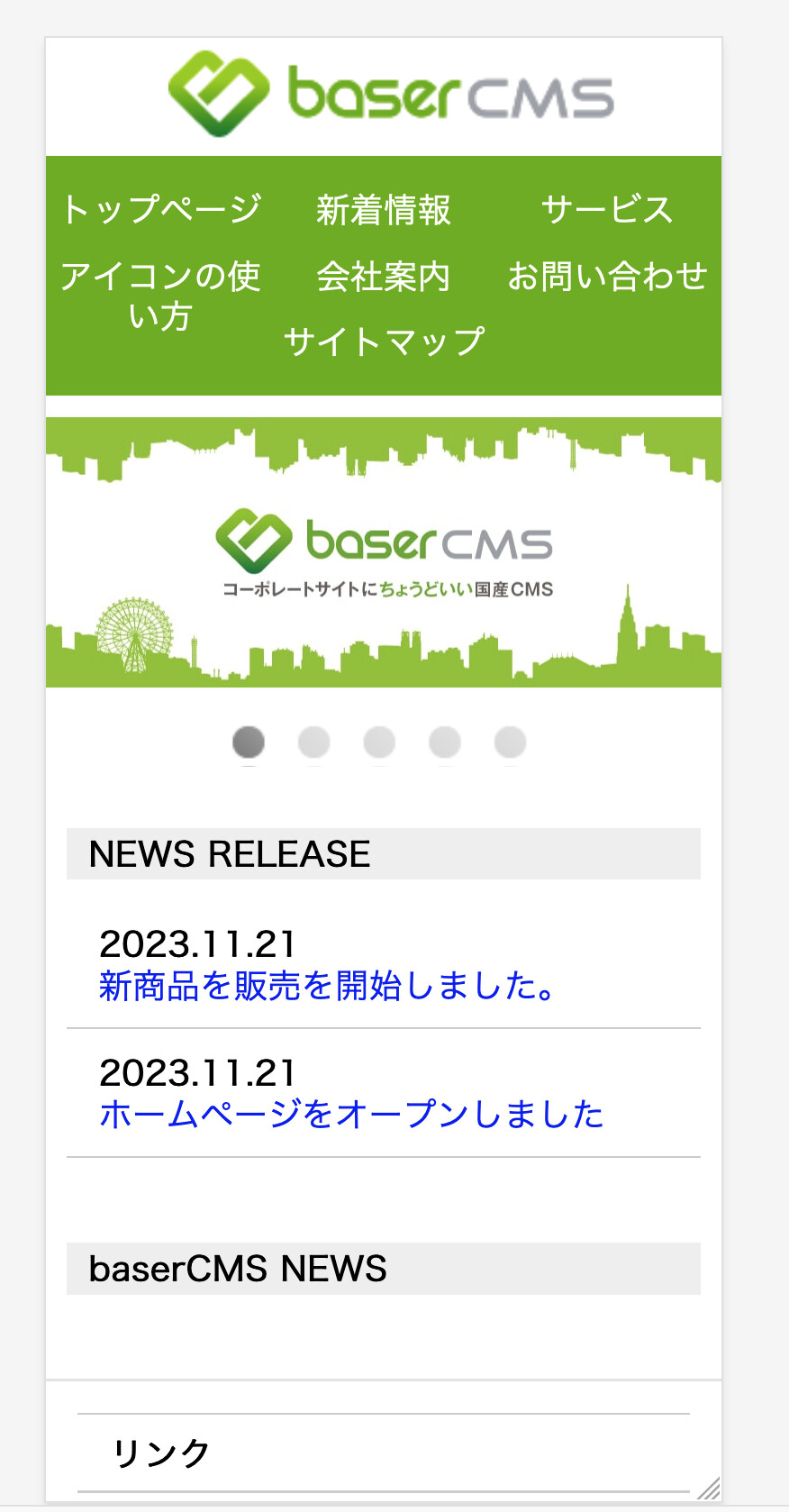Image resolution: width=789 pixels, height=1512 pixels.
Task: Open the サービス page
Action: [607, 210]
